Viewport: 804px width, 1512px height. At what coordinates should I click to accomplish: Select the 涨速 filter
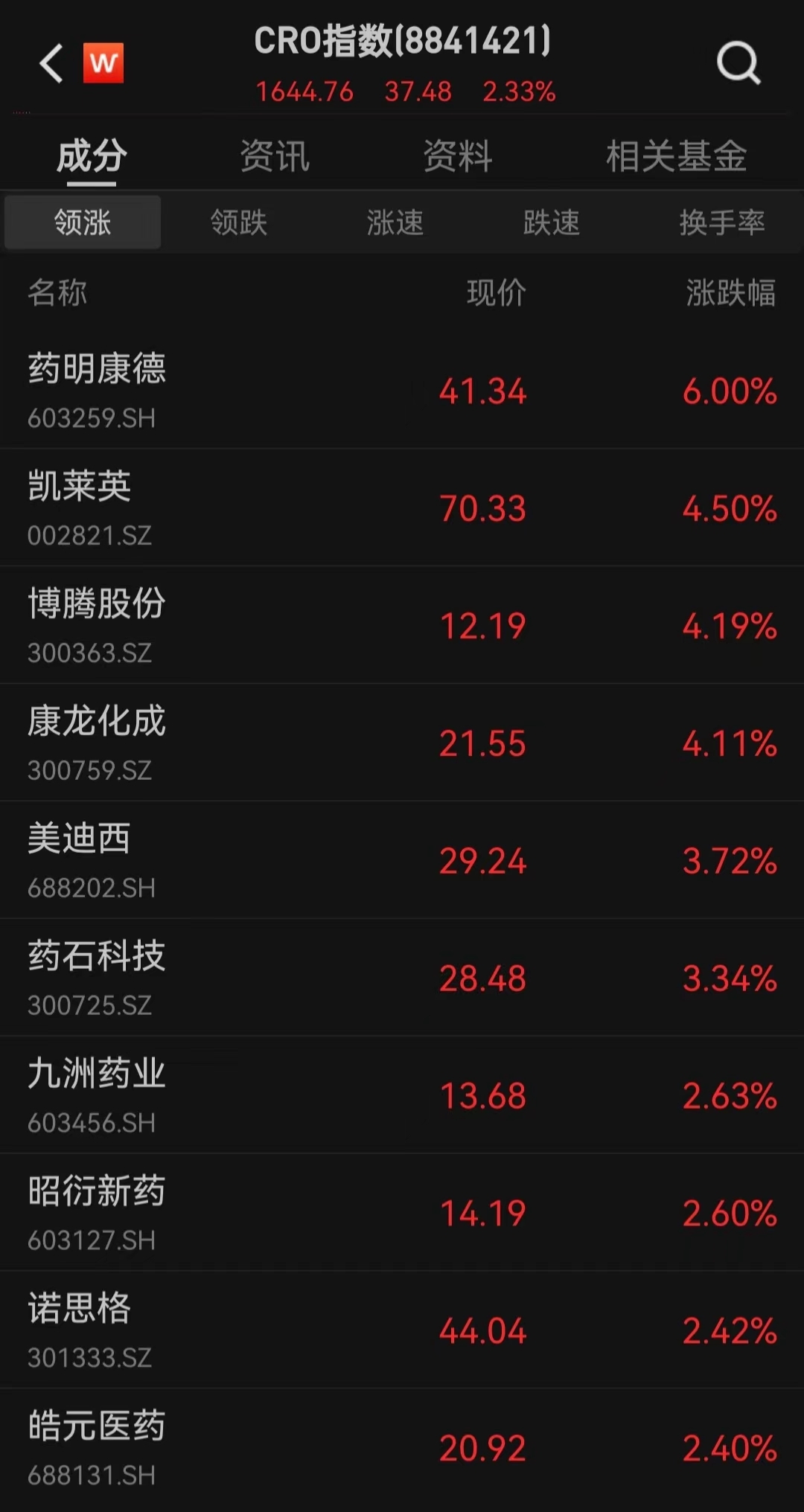[395, 222]
